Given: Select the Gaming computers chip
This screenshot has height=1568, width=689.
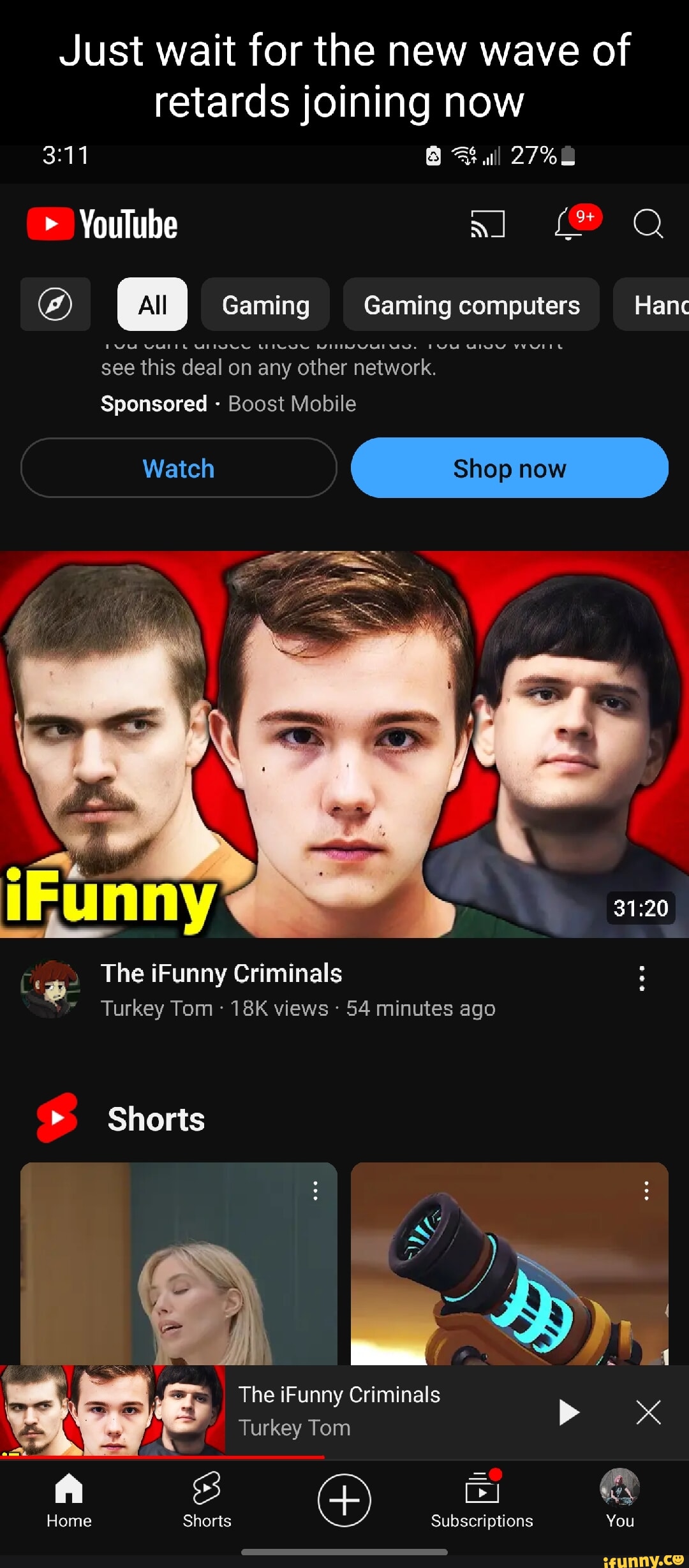Looking at the screenshot, I should pos(471,305).
